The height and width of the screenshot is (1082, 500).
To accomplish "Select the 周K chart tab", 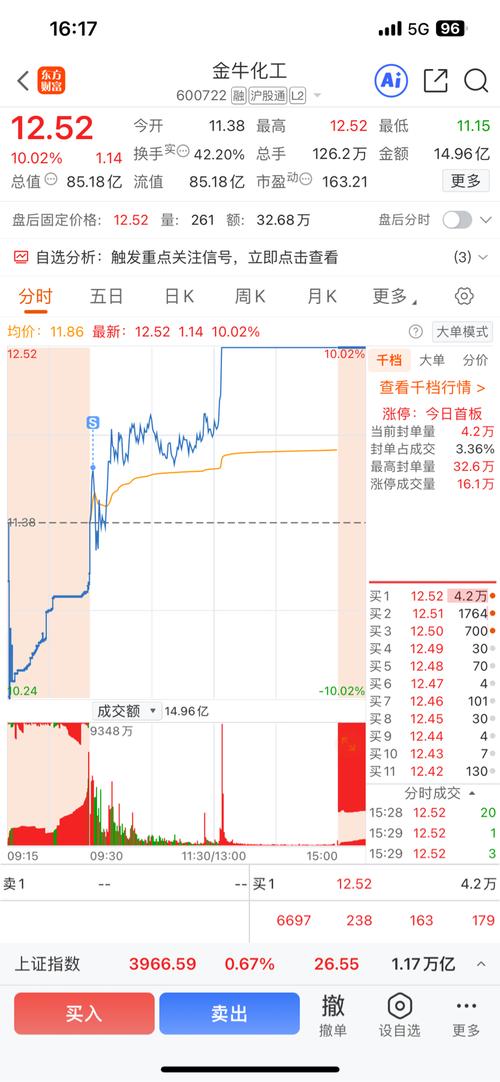I will [x=250, y=297].
